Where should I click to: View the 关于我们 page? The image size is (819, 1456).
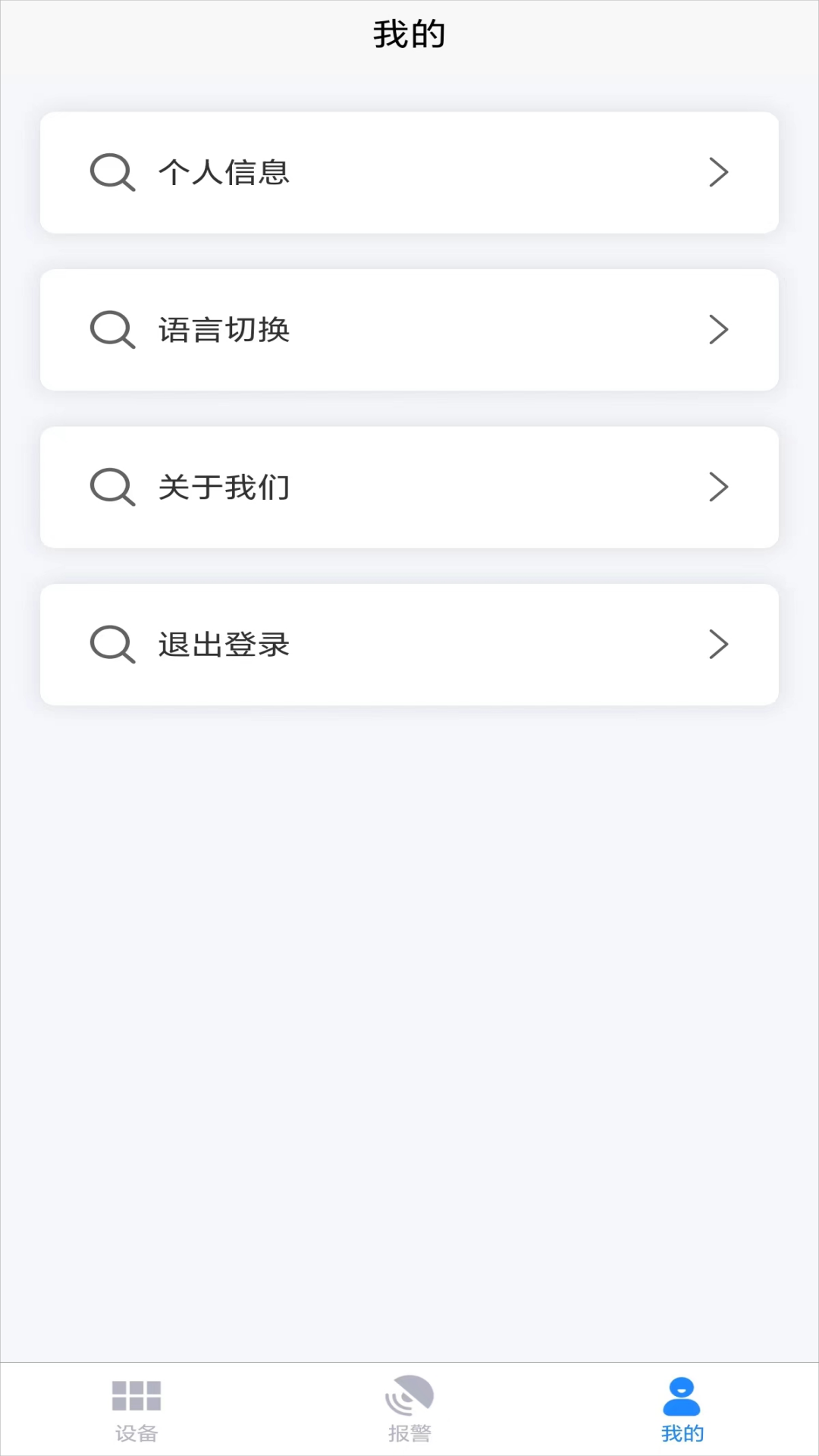click(x=409, y=488)
